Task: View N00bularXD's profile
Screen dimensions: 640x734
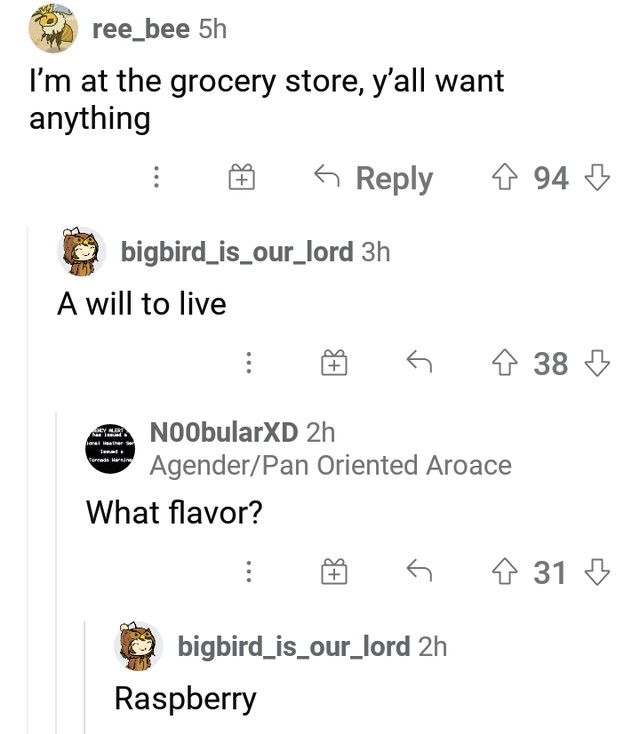Action: tap(222, 433)
